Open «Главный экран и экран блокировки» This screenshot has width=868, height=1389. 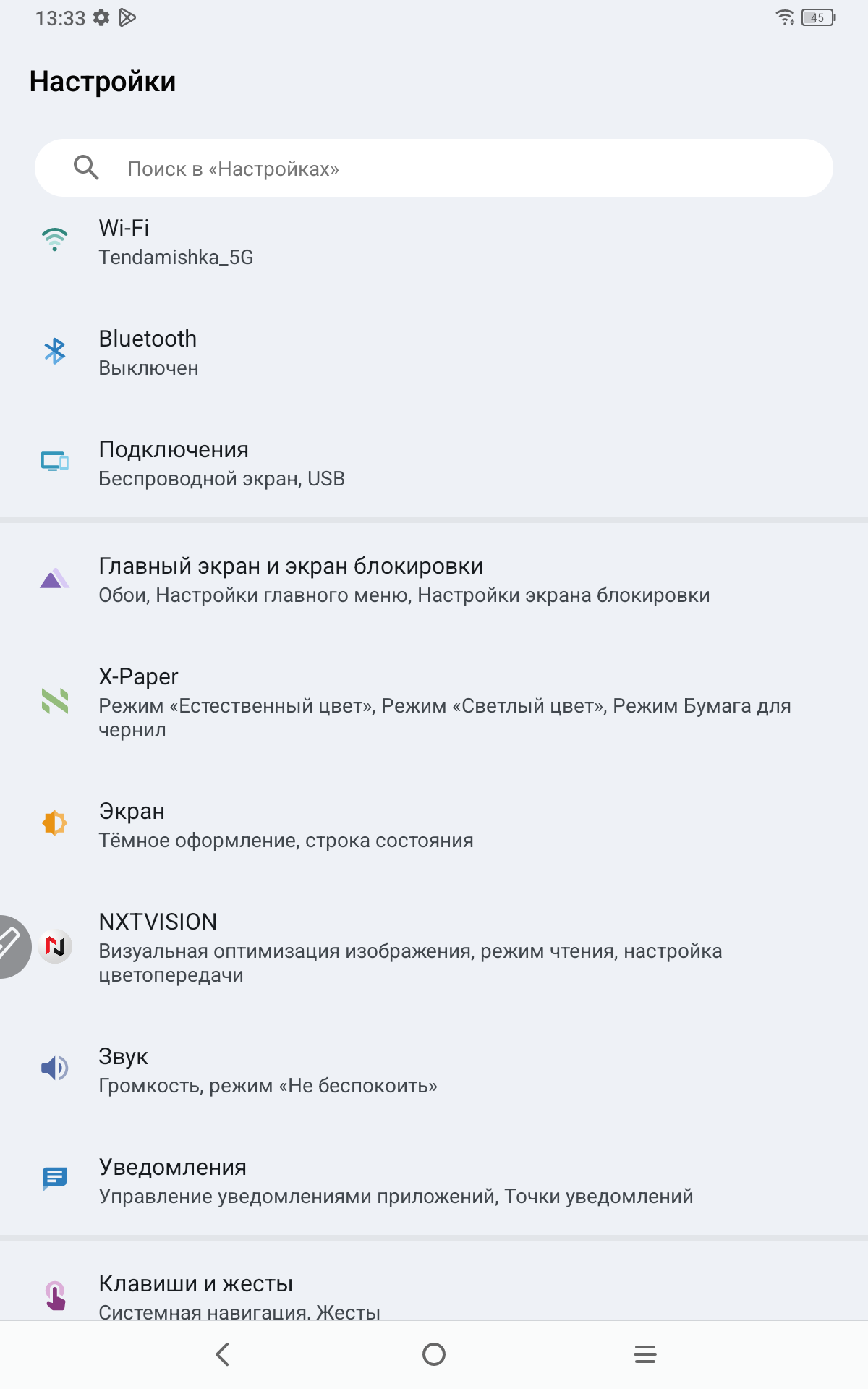434,580
